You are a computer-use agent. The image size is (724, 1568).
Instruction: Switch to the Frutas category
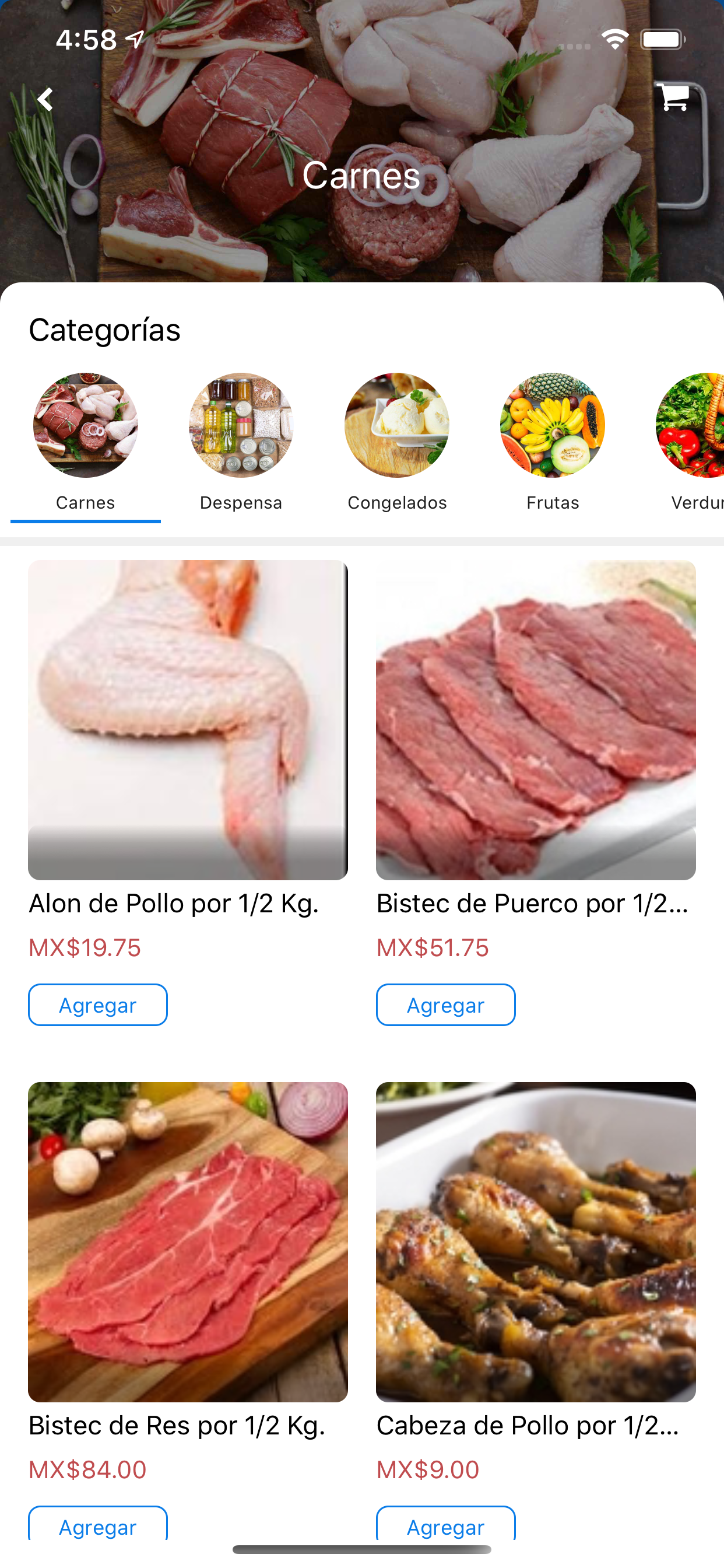[x=553, y=445]
